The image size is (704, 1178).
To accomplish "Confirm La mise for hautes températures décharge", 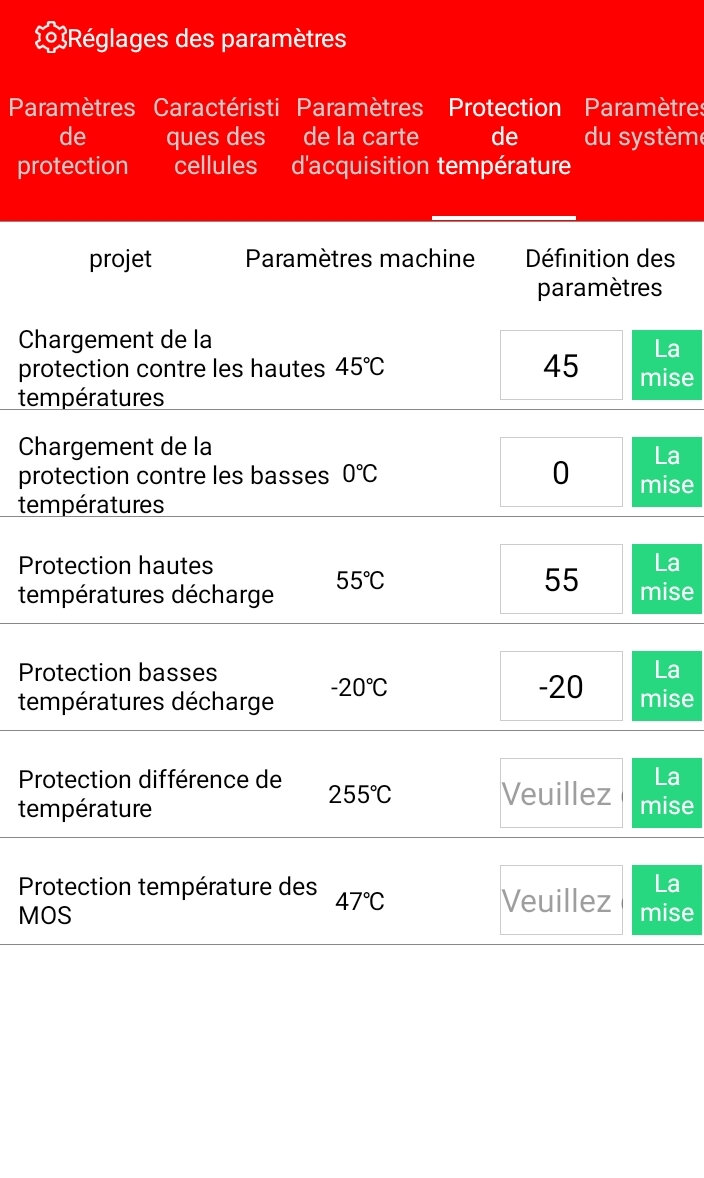I will pyautogui.click(x=667, y=579).
